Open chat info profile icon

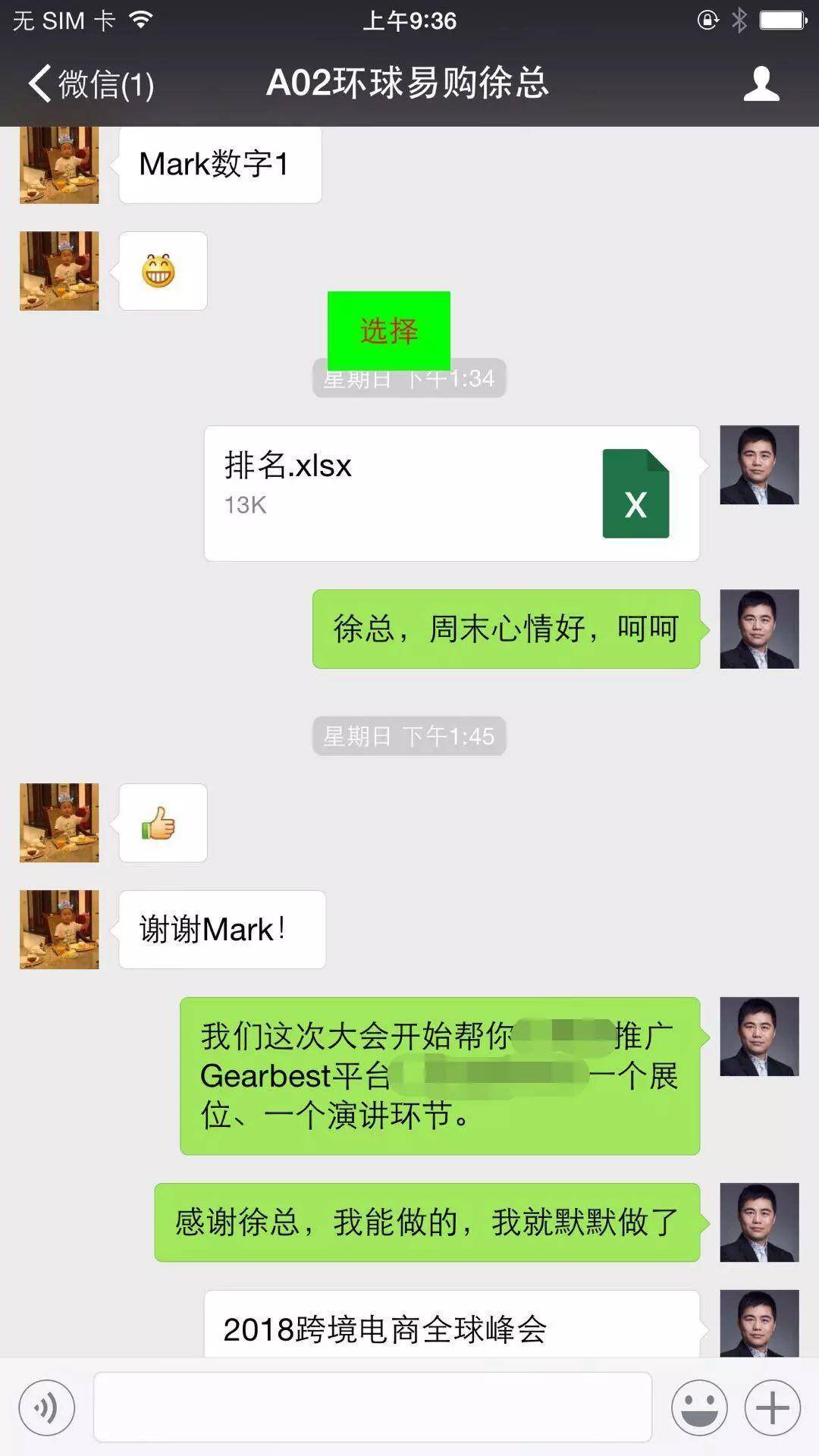click(x=761, y=83)
